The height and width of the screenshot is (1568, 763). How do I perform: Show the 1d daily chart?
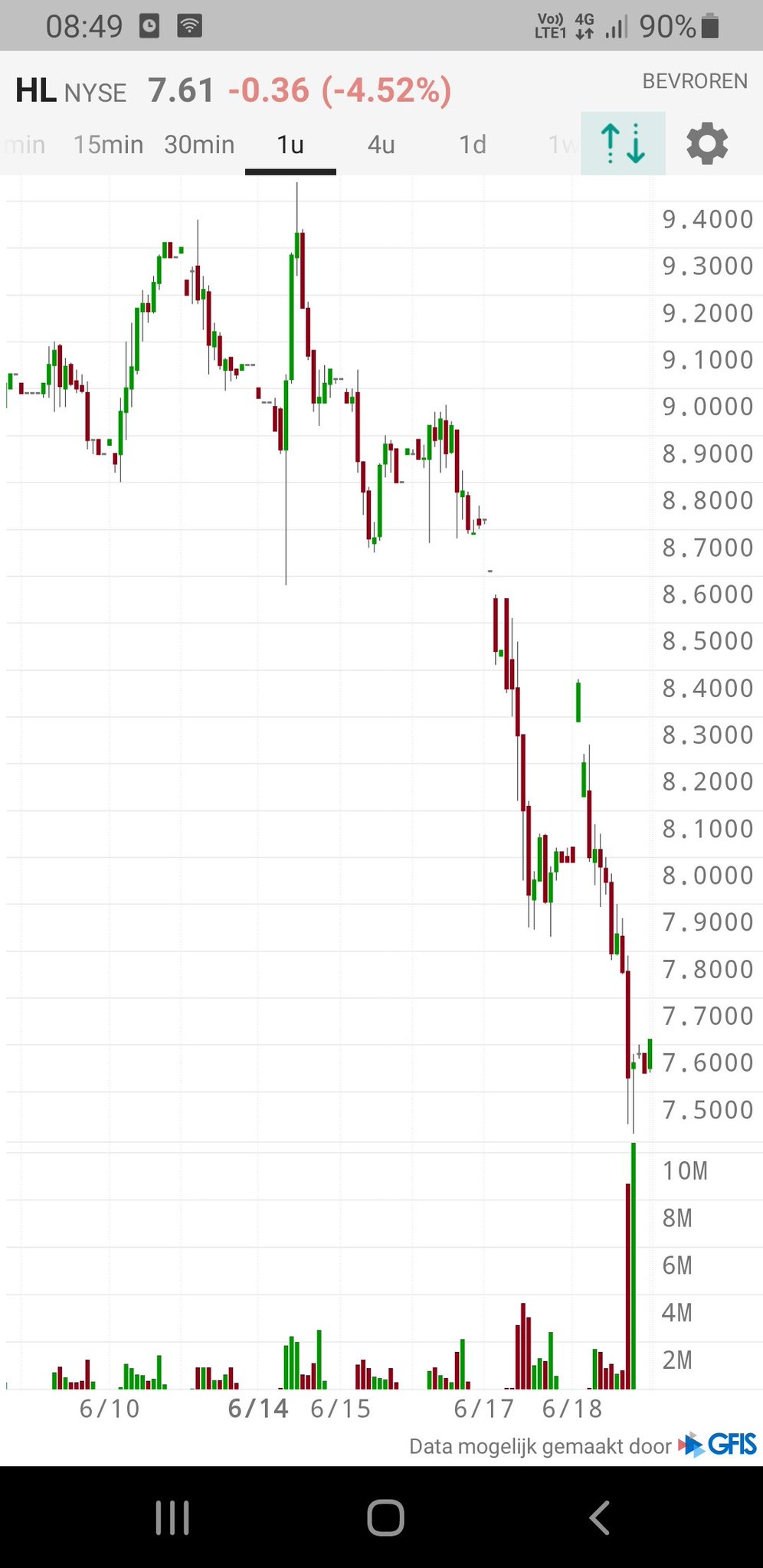point(473,144)
